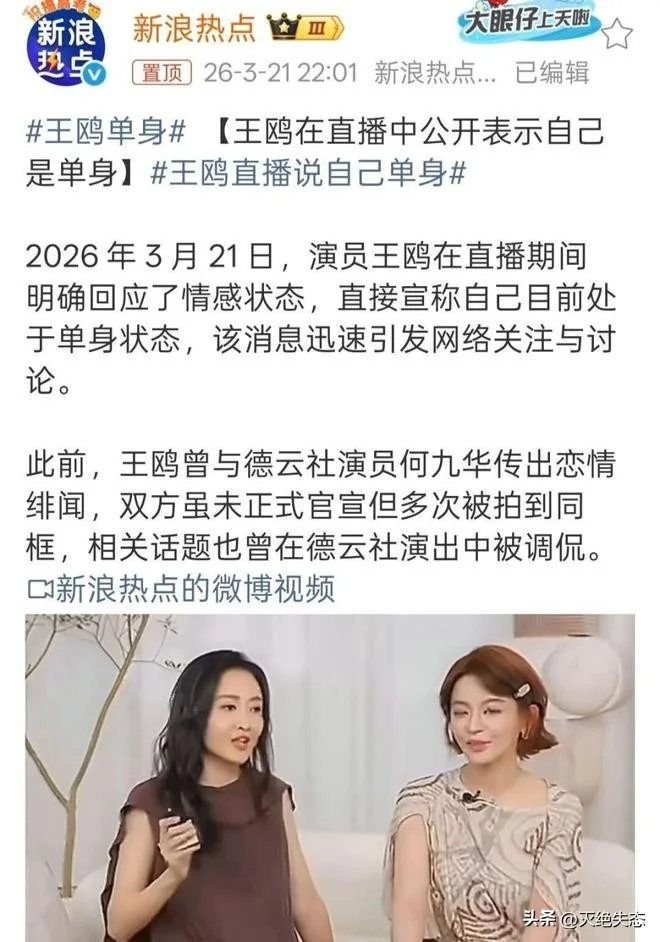660x942 pixels.
Task: Open the 新浪热点的微博视频 link
Action: click(x=181, y=589)
